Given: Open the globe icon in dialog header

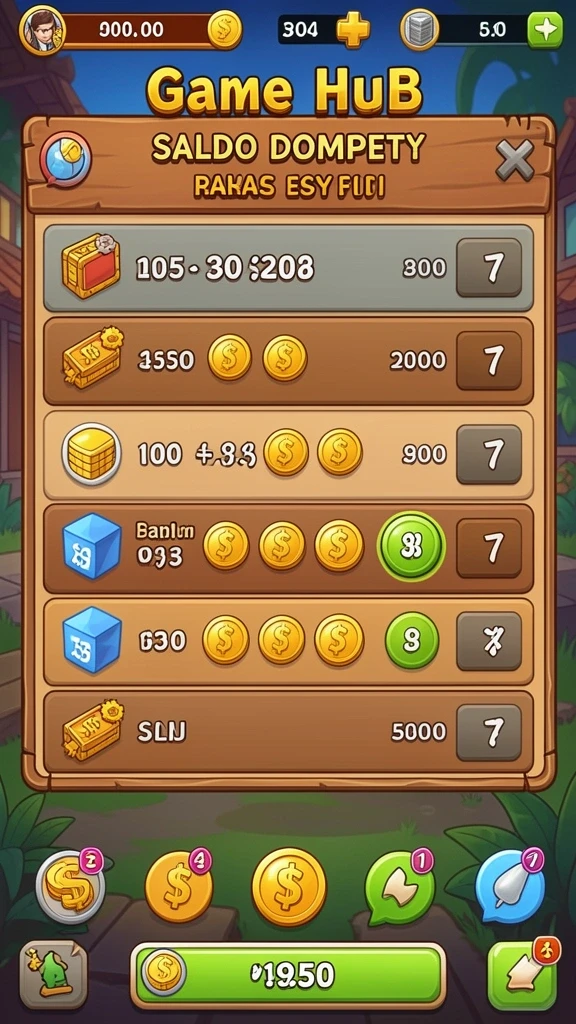Looking at the screenshot, I should [65, 159].
